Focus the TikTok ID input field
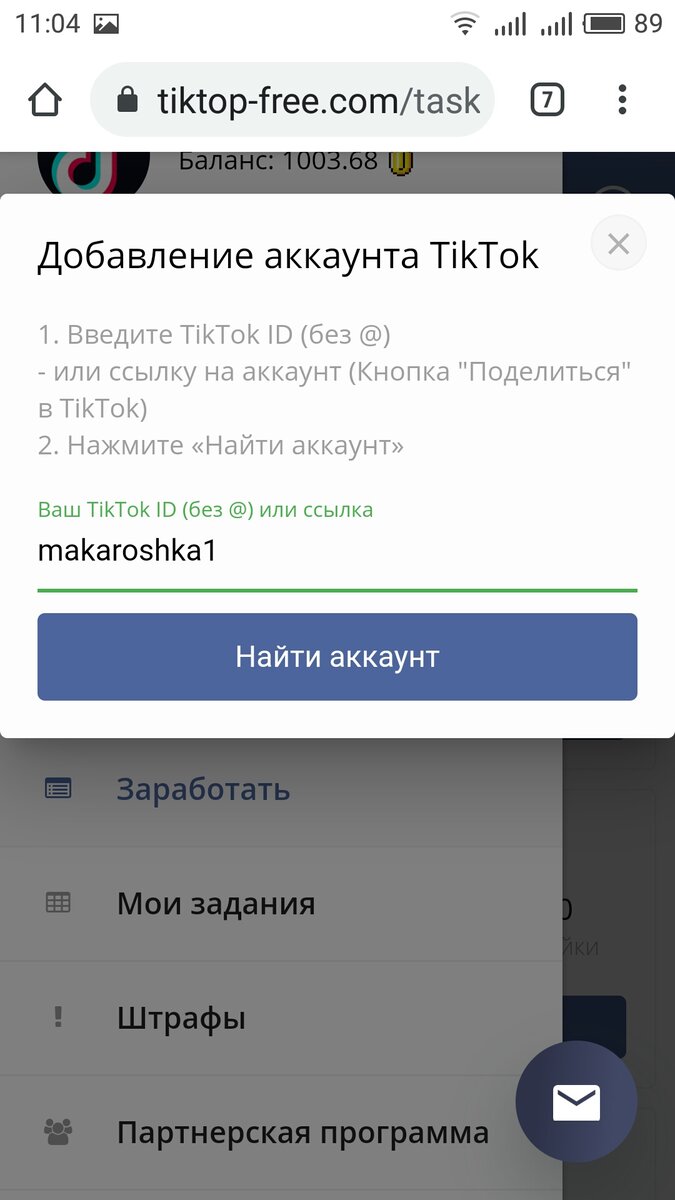 pyautogui.click(x=337, y=552)
